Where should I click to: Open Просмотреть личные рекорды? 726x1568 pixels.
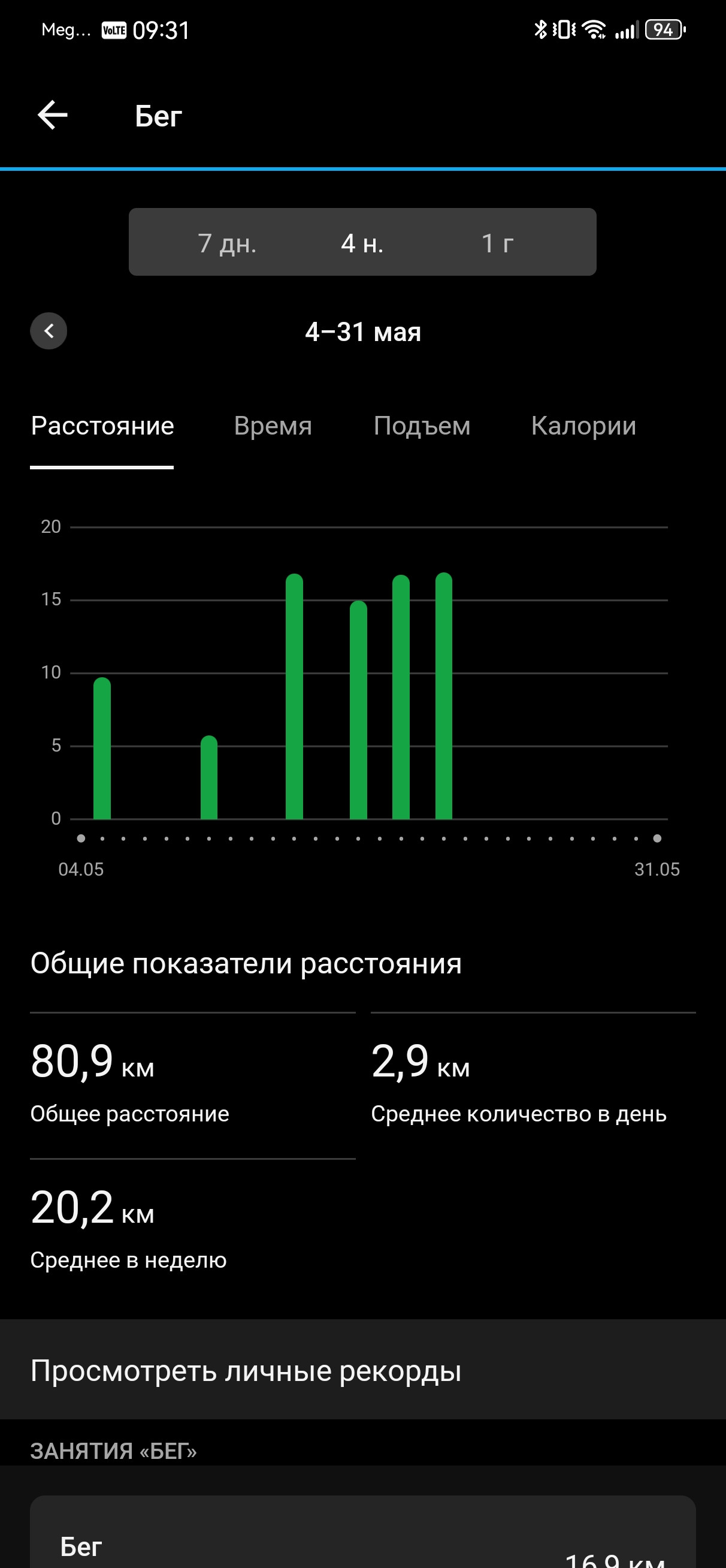[362, 1370]
